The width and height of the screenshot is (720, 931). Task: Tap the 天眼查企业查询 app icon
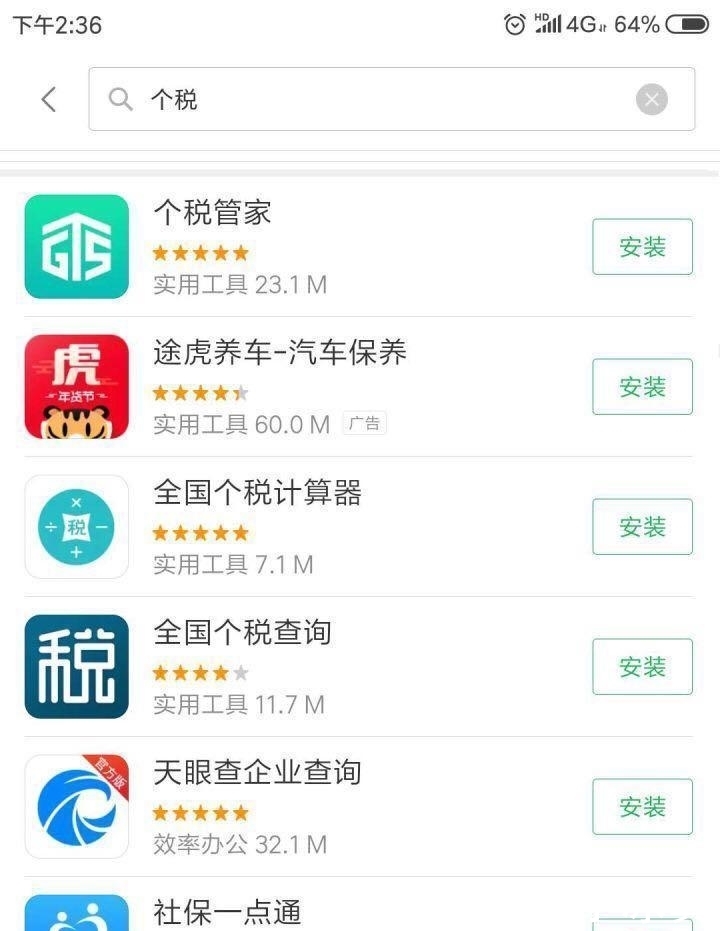[x=75, y=806]
